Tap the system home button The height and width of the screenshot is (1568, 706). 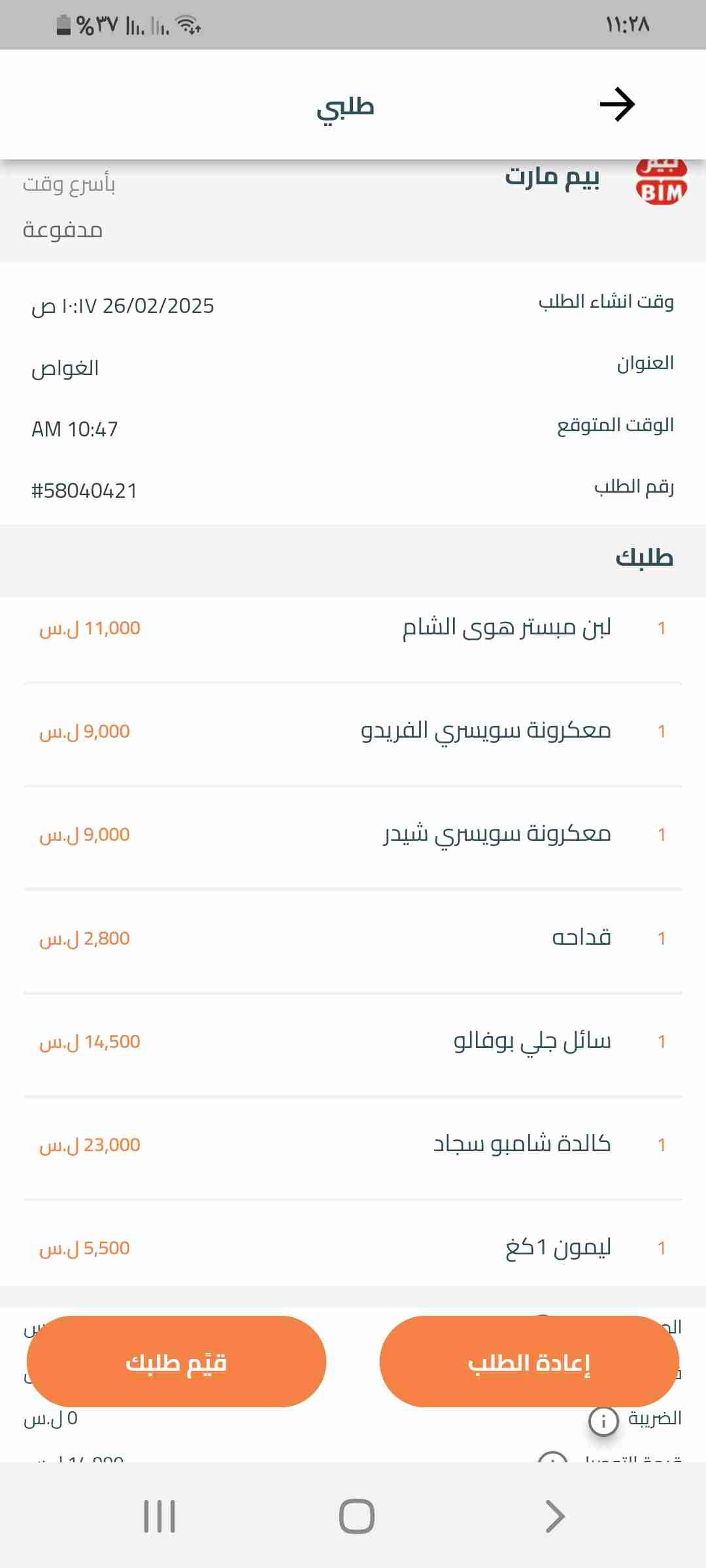click(356, 1516)
